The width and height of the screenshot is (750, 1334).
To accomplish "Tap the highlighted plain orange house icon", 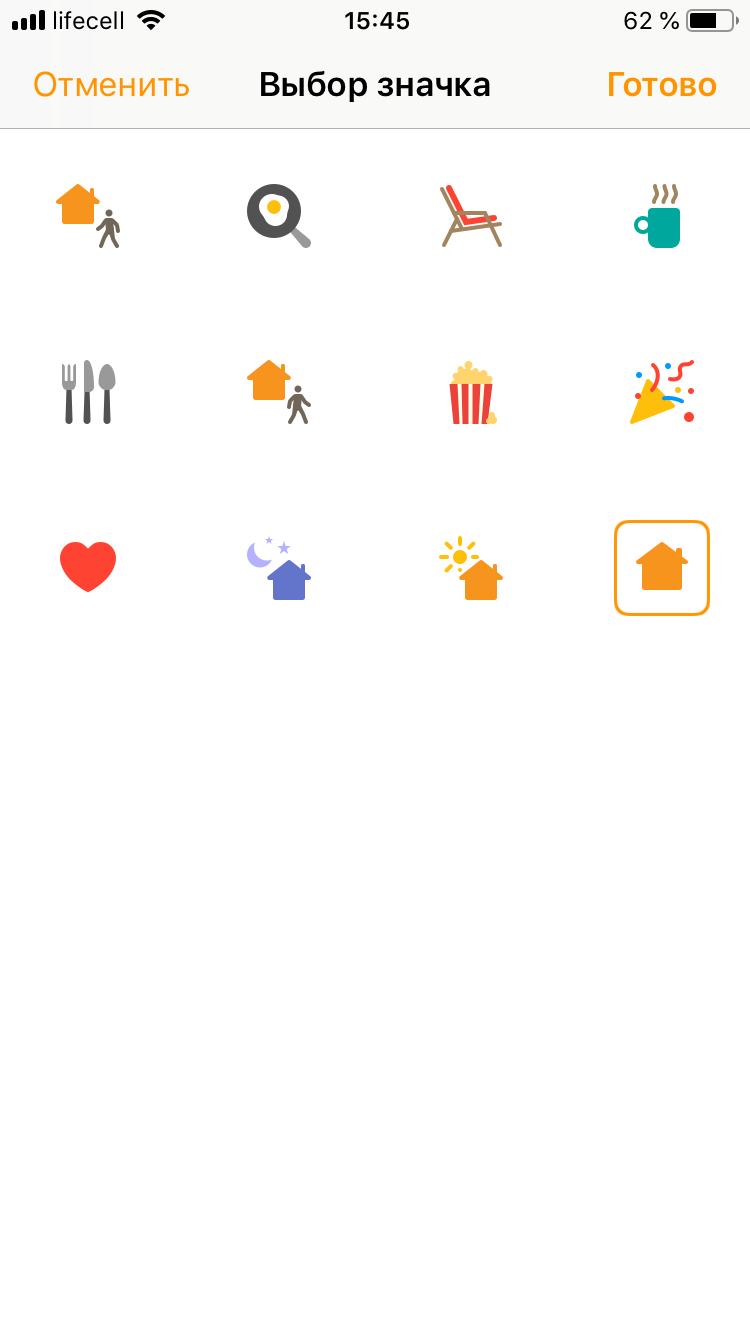I will pos(662,567).
